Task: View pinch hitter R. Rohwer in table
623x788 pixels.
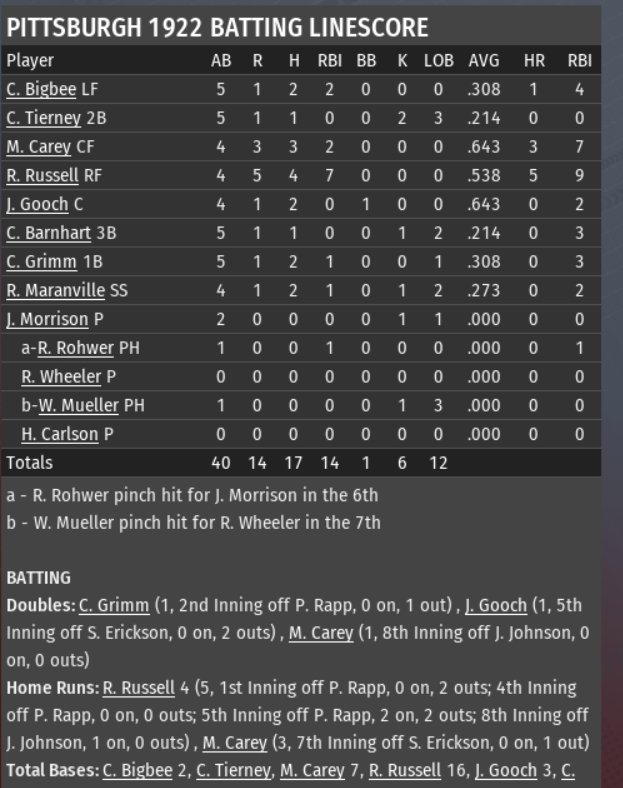Action: point(76,348)
